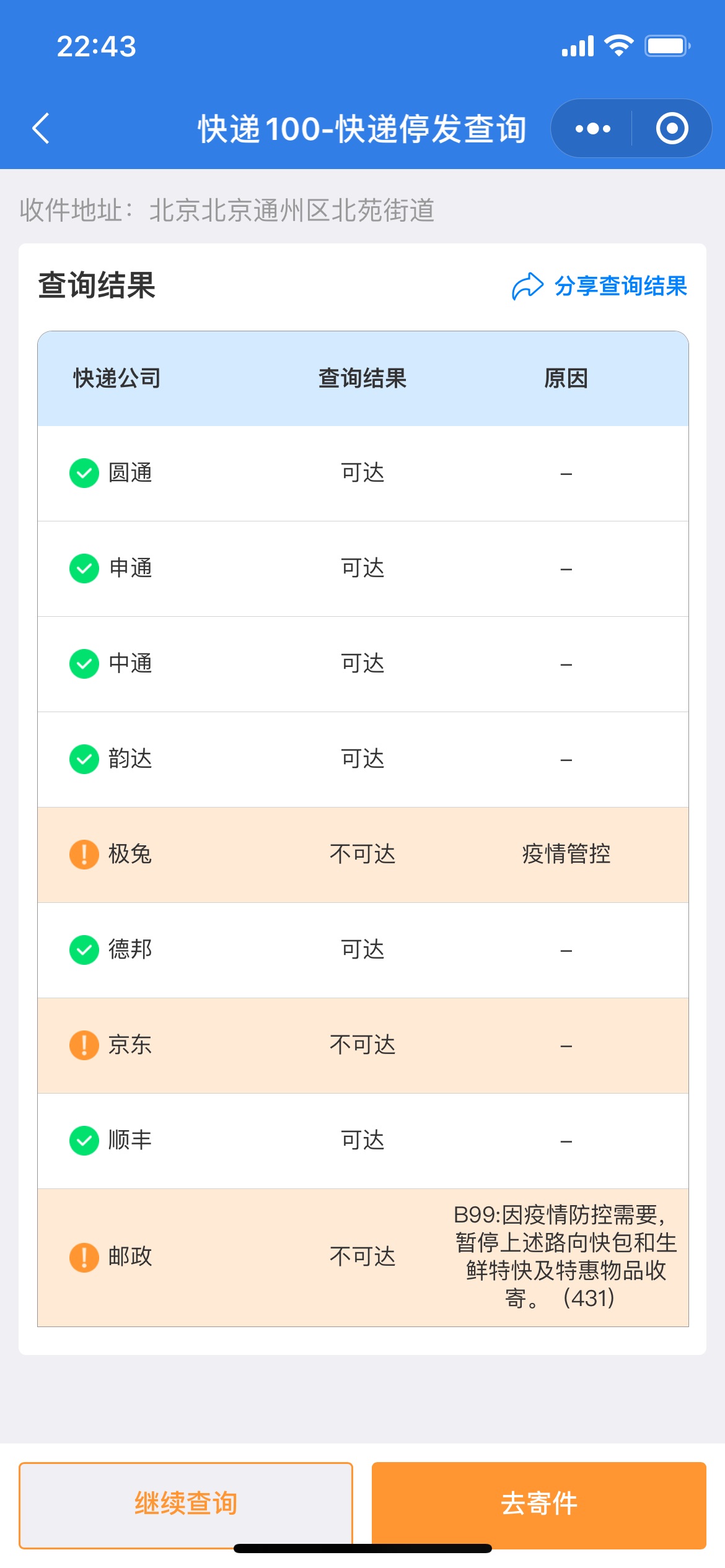725x1568 pixels.
Task: Tap 分享查询结果 to share the results
Action: pos(599,286)
